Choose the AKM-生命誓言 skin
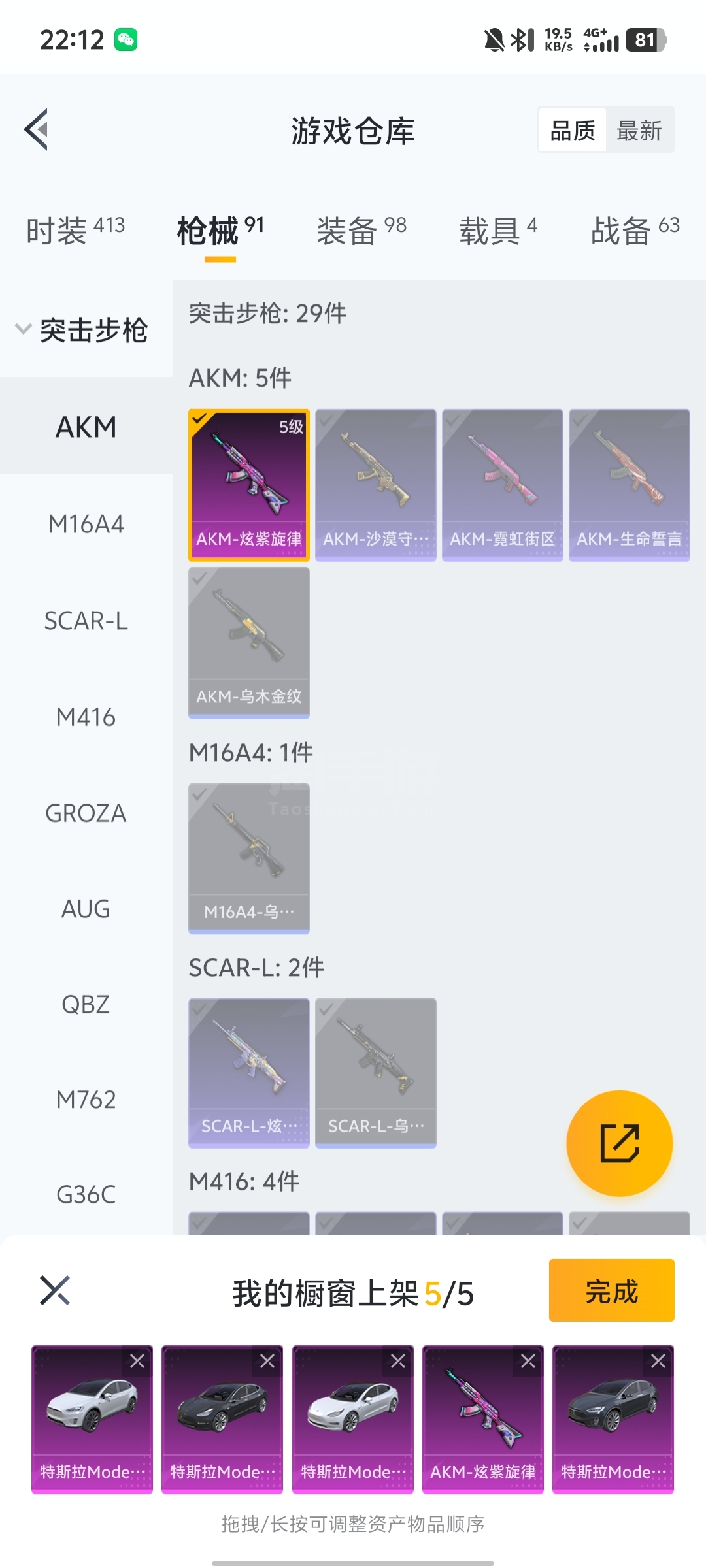This screenshot has width=706, height=1568. pyautogui.click(x=629, y=485)
